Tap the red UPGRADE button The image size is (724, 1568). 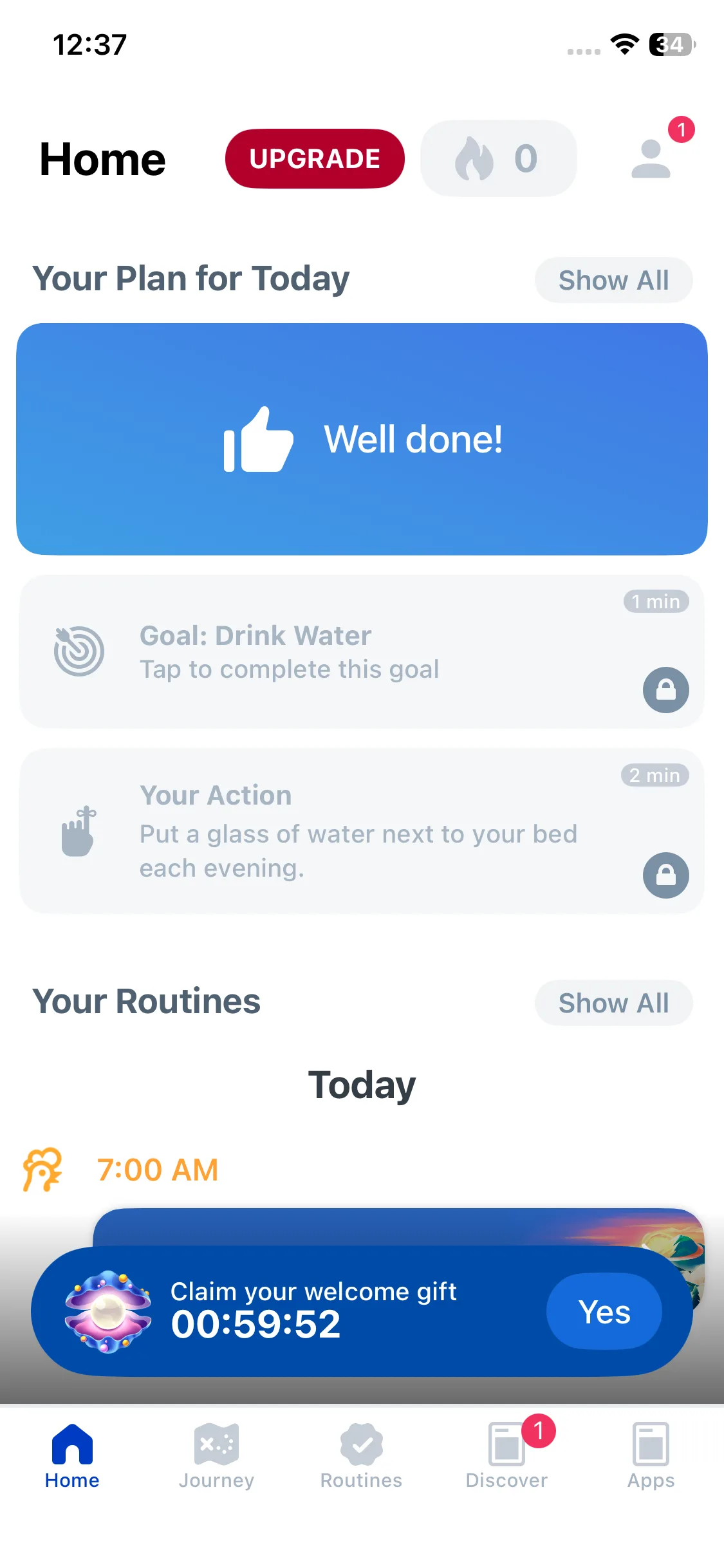pyautogui.click(x=315, y=159)
